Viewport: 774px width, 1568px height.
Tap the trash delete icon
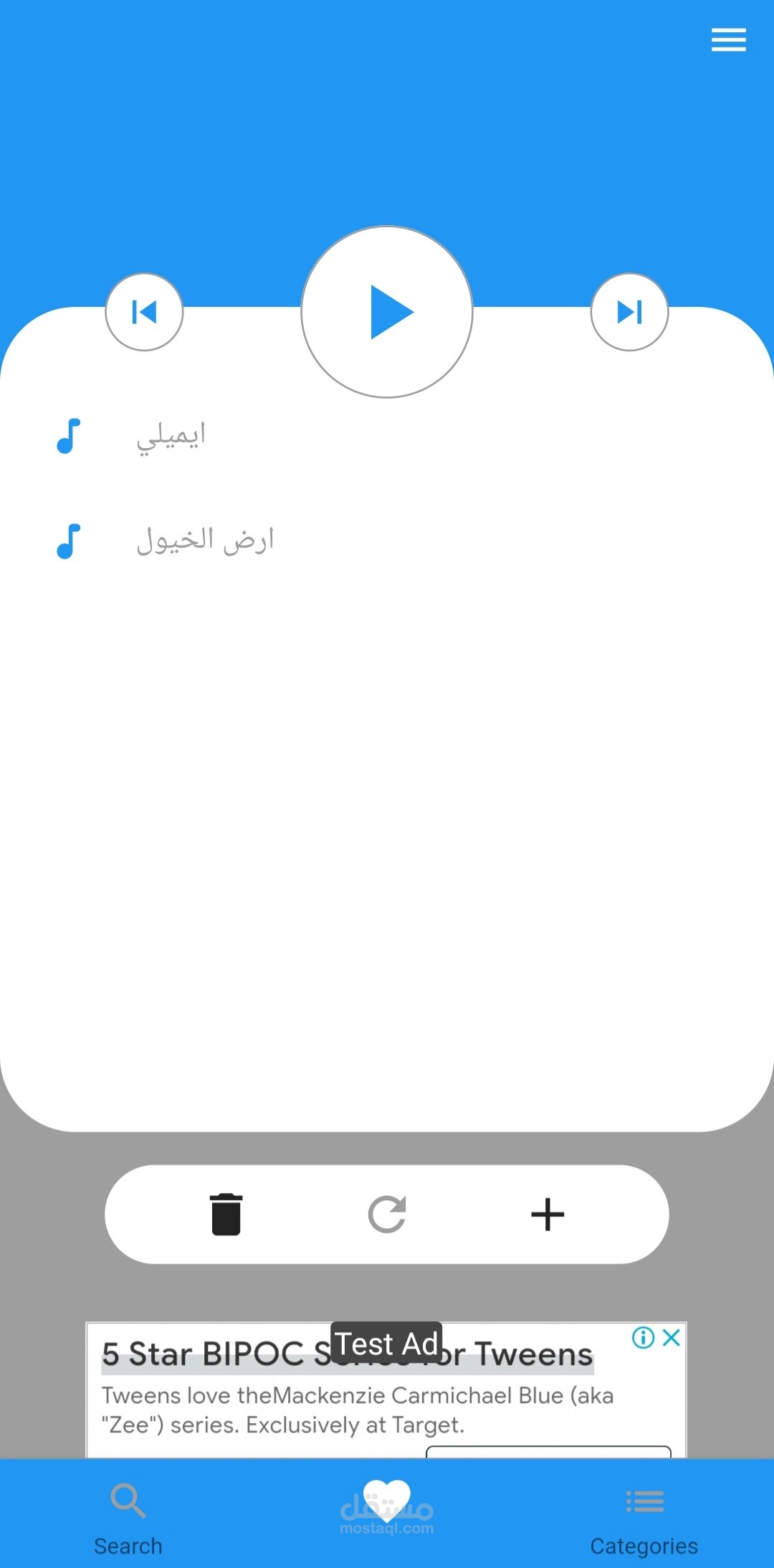226,1214
